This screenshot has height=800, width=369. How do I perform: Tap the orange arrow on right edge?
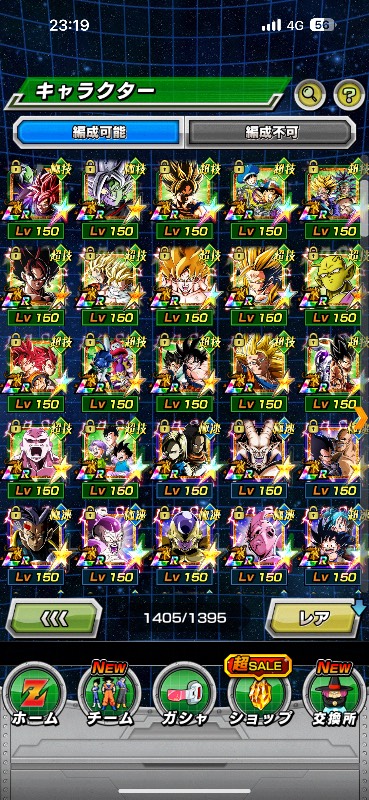click(x=361, y=419)
